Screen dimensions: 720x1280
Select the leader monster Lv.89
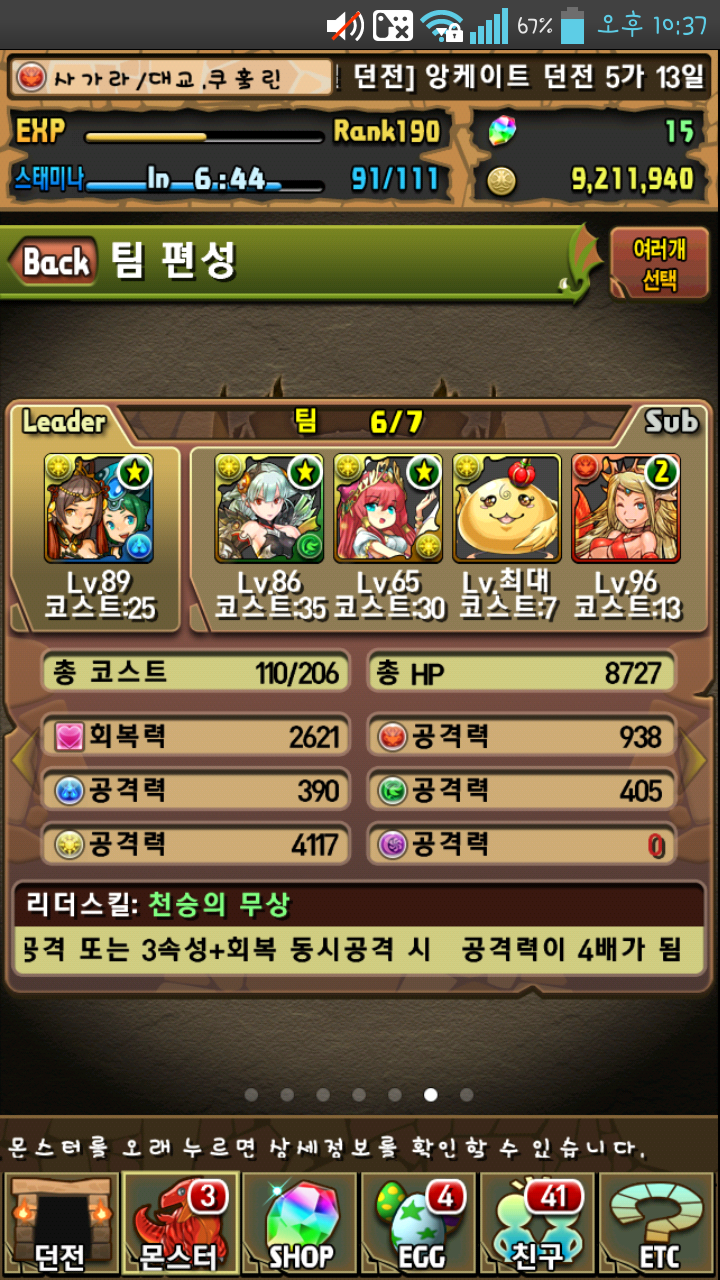click(x=98, y=509)
